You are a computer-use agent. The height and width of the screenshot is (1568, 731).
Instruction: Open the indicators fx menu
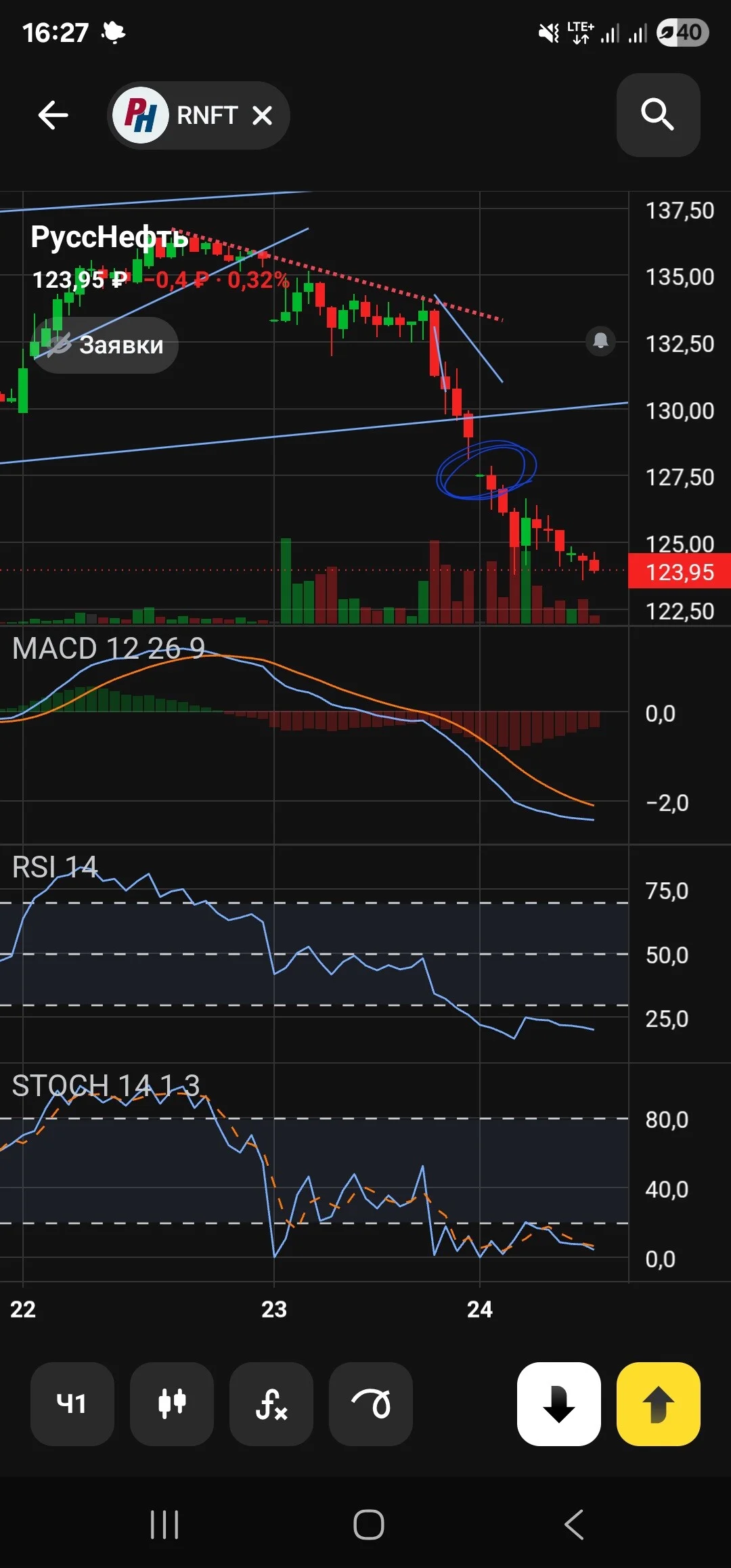271,1403
